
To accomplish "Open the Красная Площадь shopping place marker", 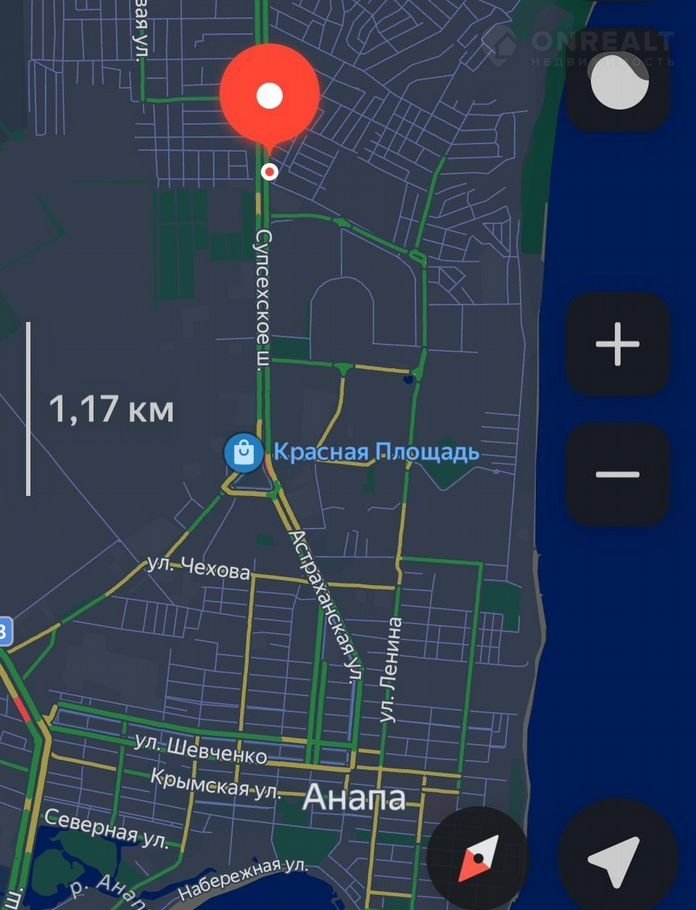I will pyautogui.click(x=243, y=453).
